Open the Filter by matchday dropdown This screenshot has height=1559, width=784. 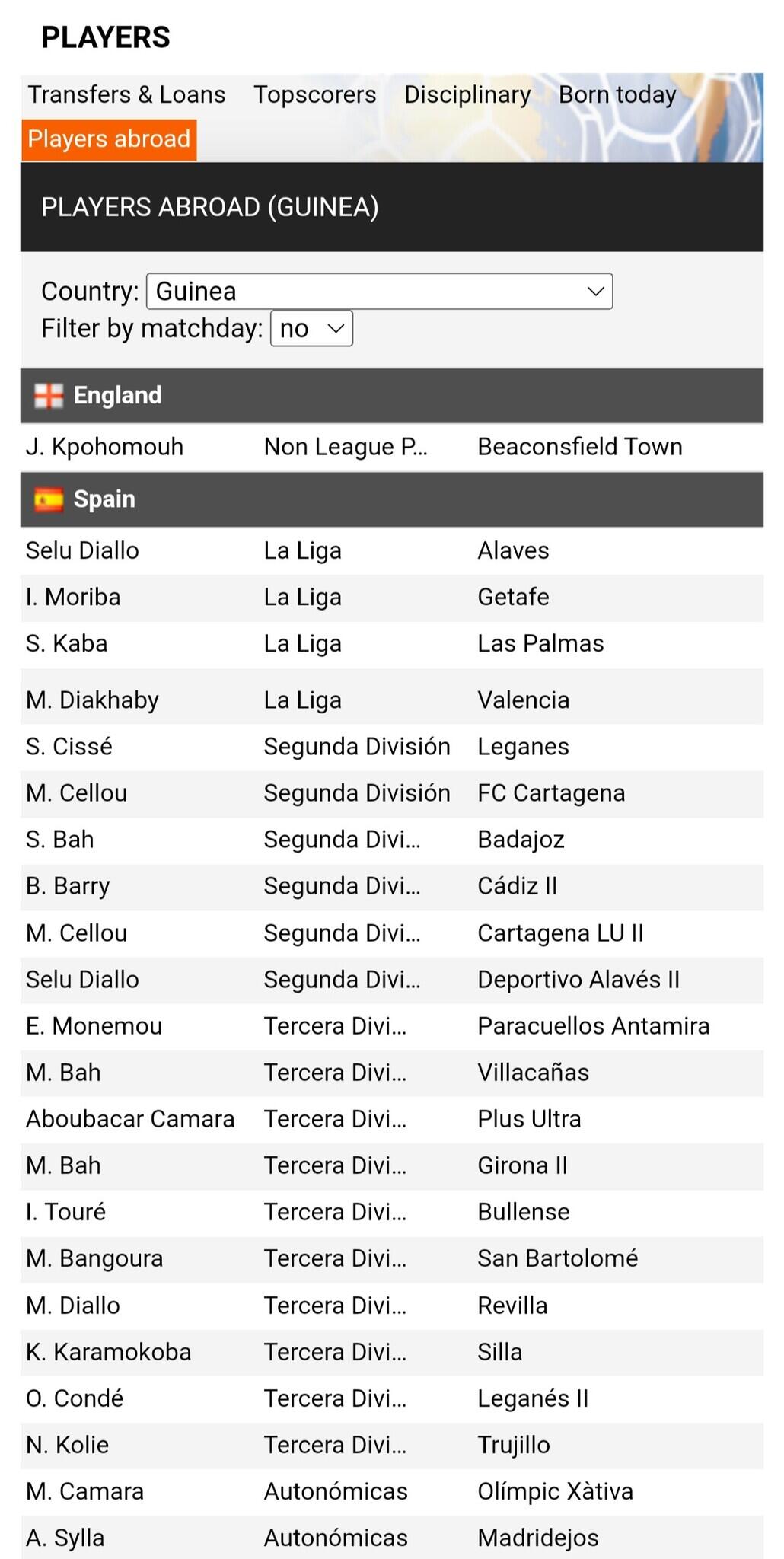pos(311,328)
